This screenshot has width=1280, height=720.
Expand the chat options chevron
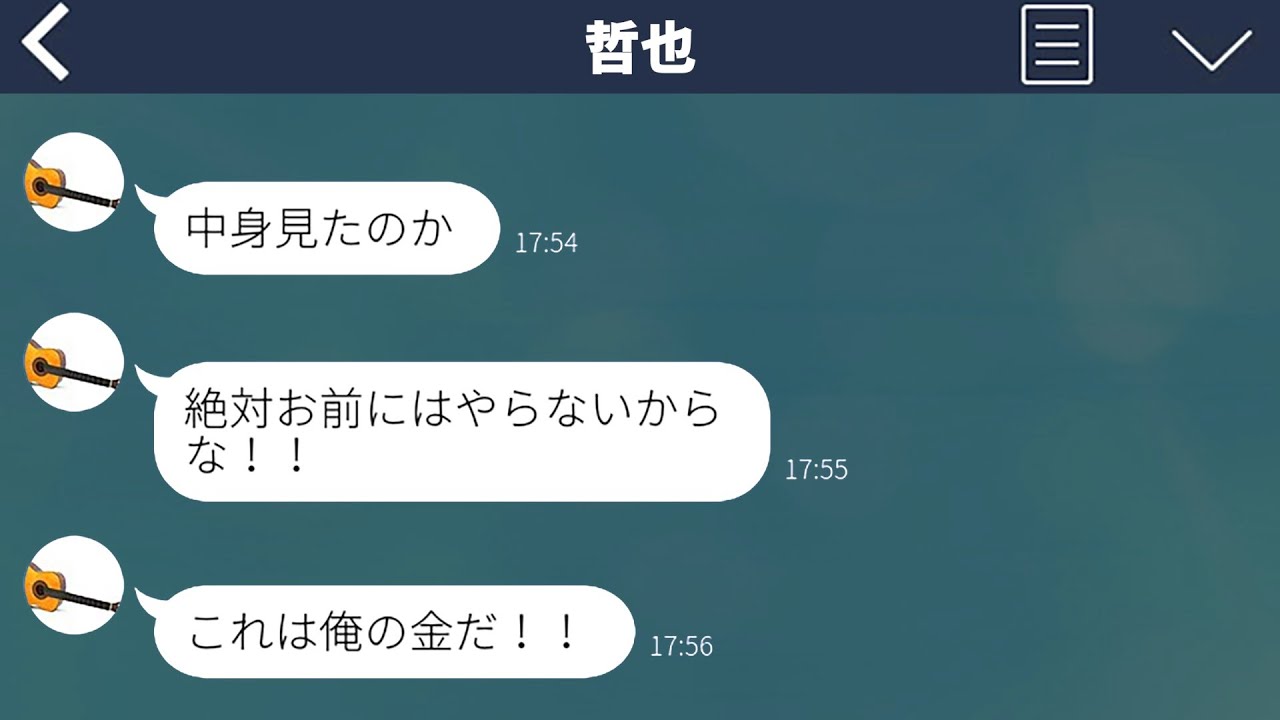[1211, 48]
